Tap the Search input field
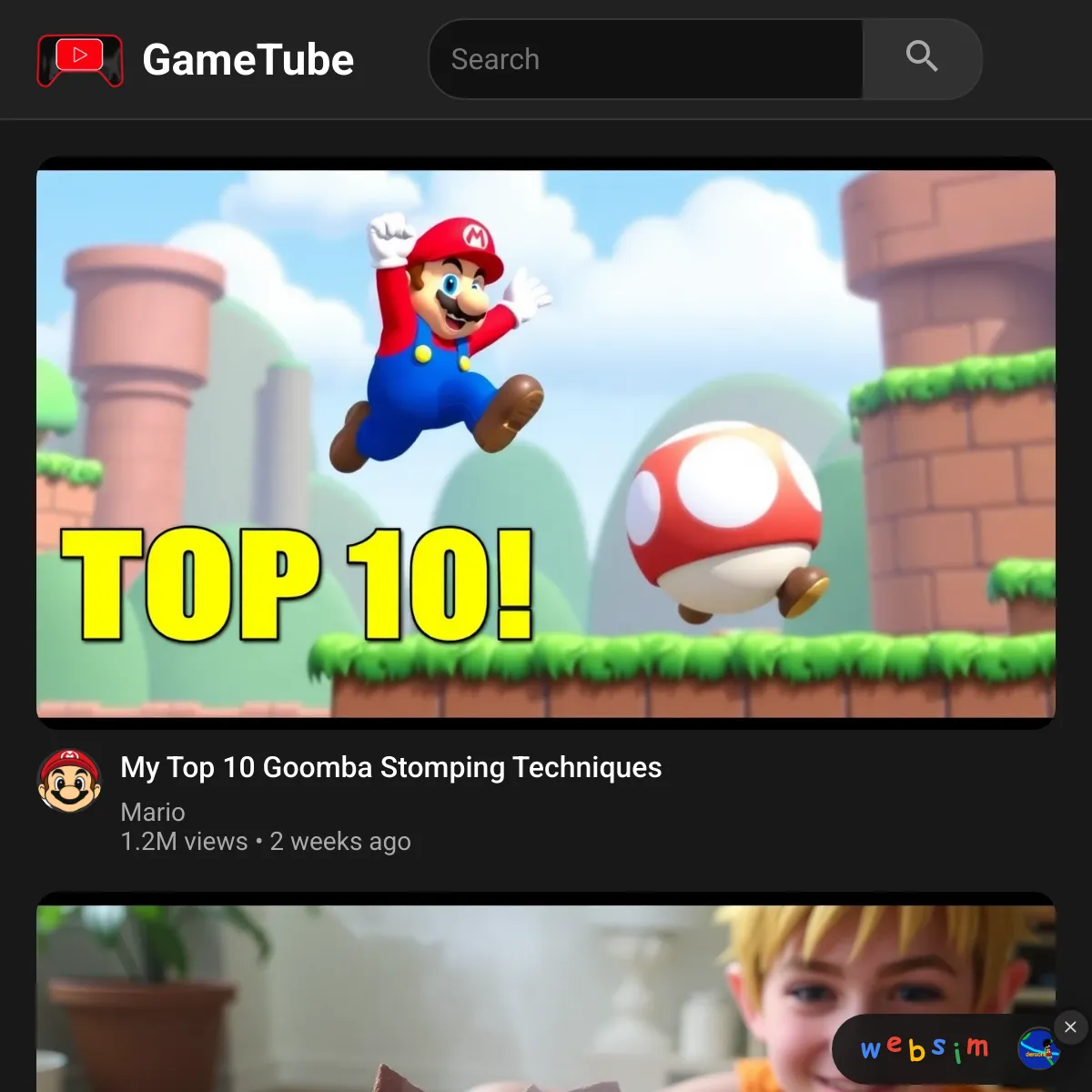 click(646, 60)
